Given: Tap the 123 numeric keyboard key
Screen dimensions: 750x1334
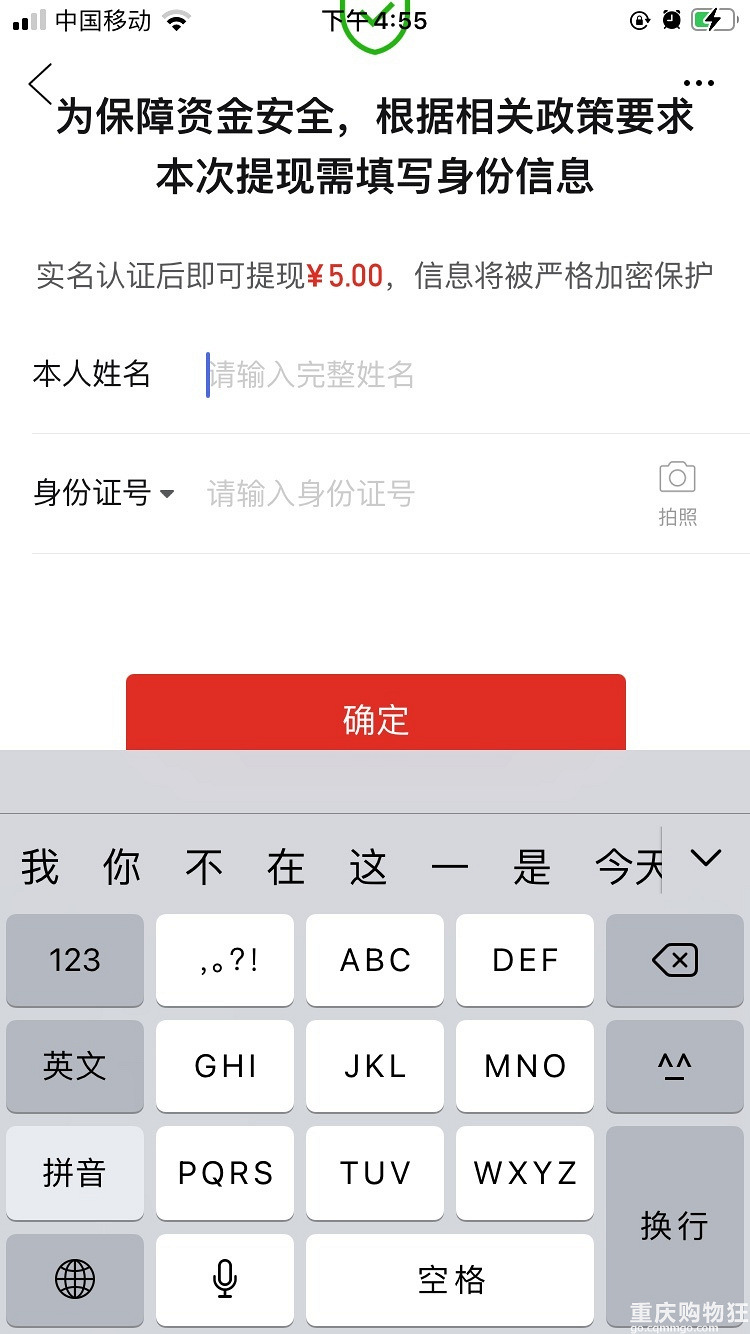Looking at the screenshot, I should tap(75, 961).
